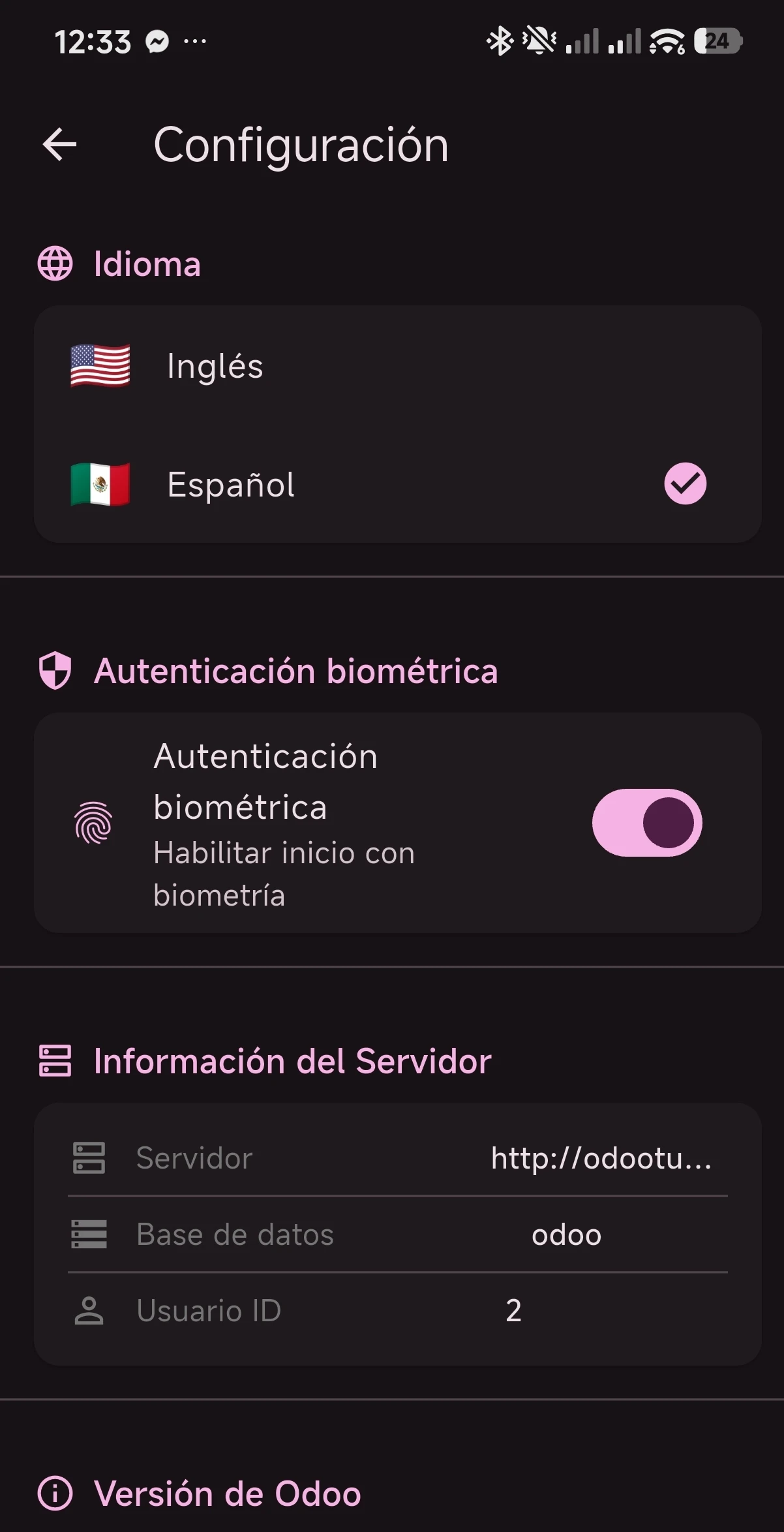Tap the info icon next to Versión de Odoo

point(56,1494)
